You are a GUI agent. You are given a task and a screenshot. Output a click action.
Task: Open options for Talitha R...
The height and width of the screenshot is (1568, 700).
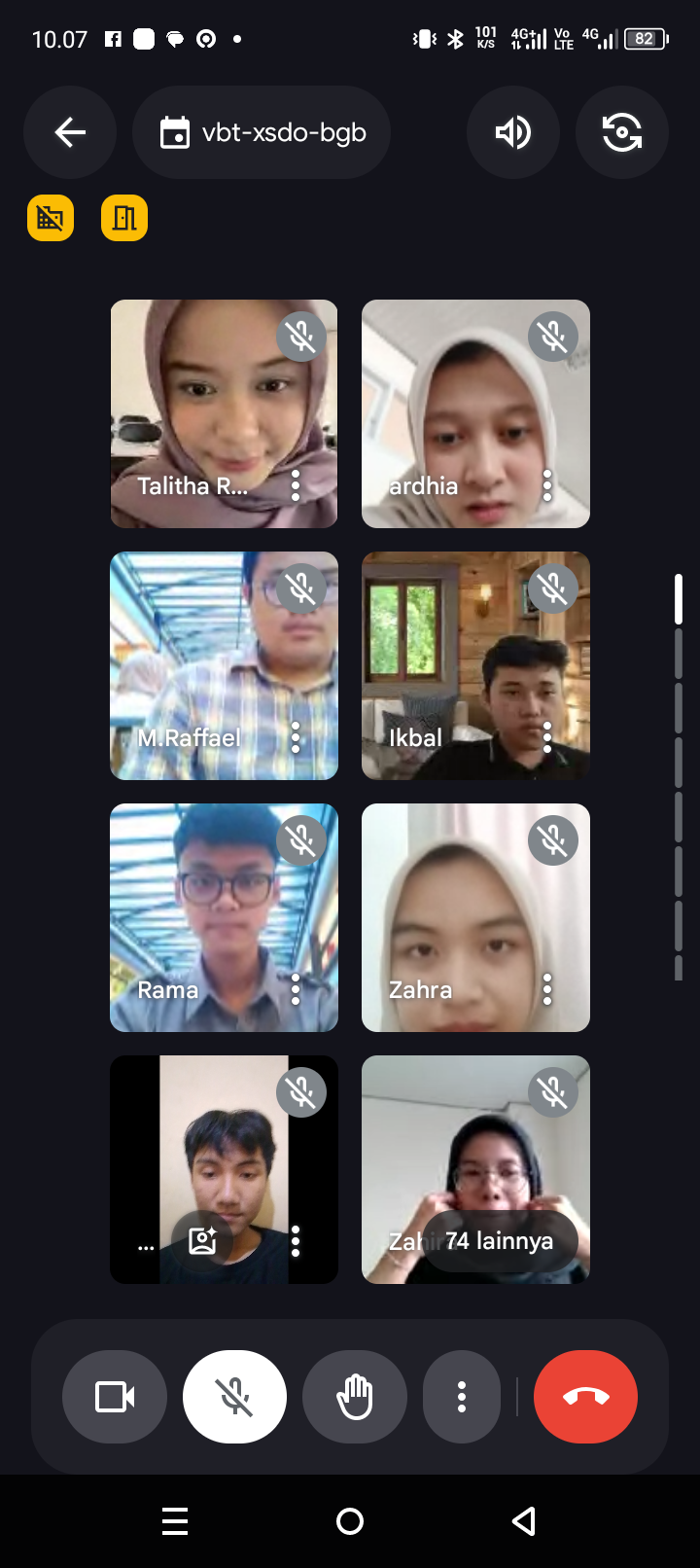tap(296, 485)
